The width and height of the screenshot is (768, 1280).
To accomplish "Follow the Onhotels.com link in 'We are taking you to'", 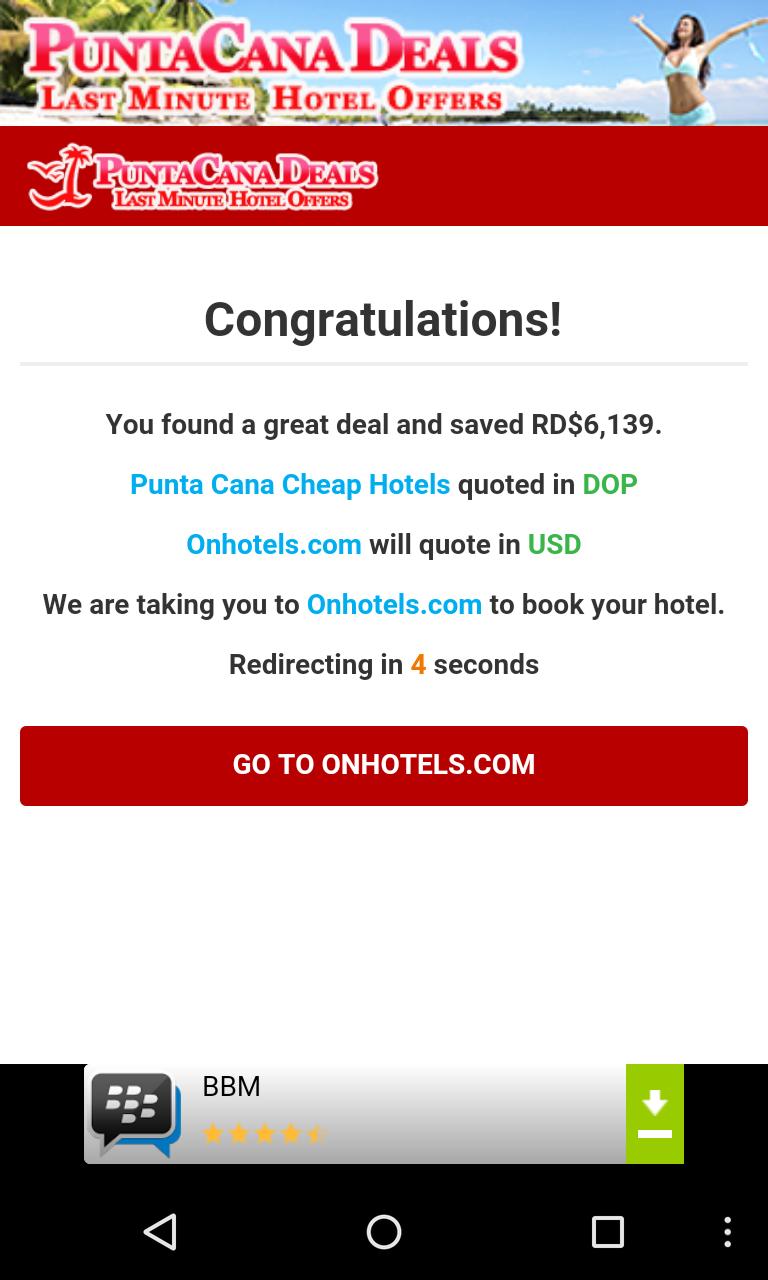I will point(394,604).
